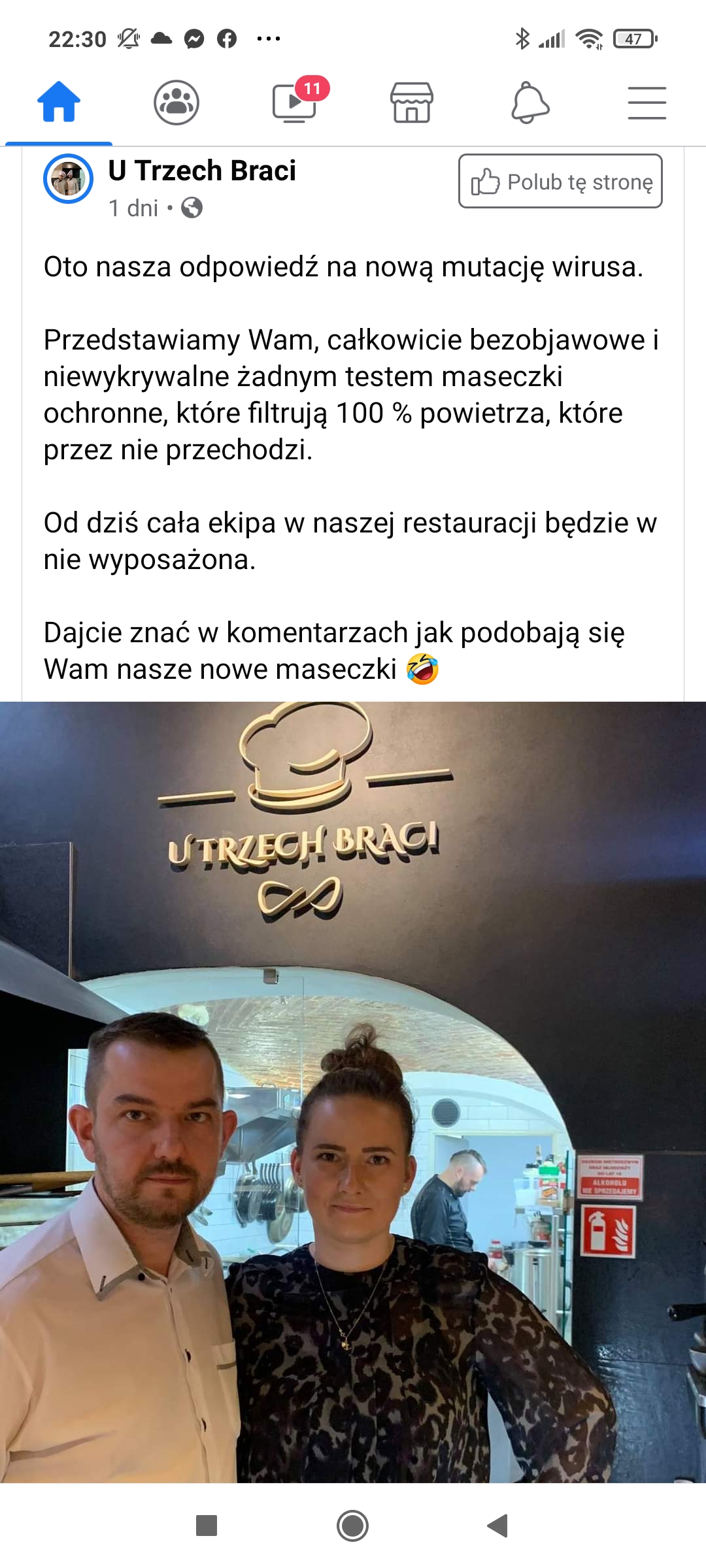Tap U Trzech Braci profile picture

68,179
